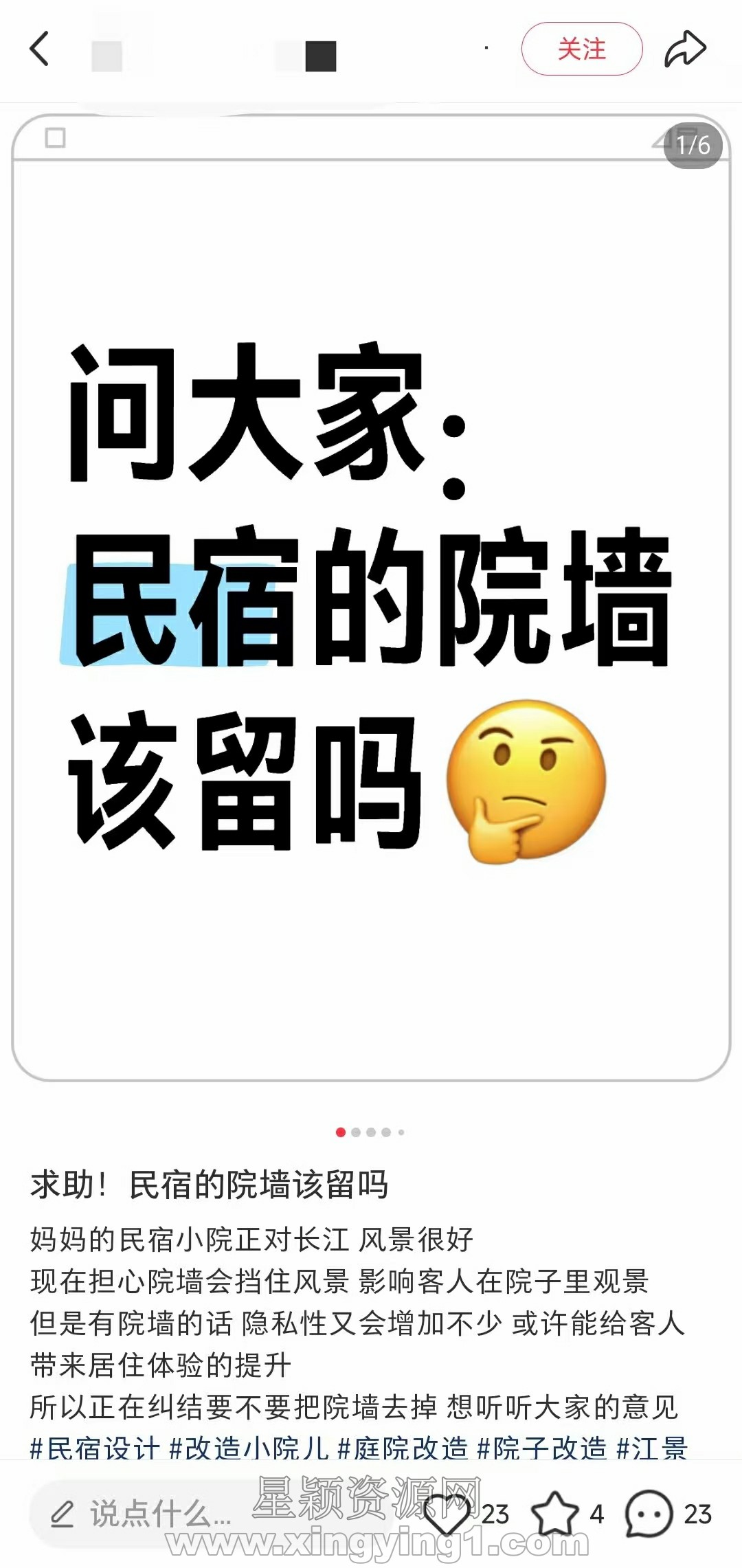Share this post with the arrow icon

(x=685, y=49)
